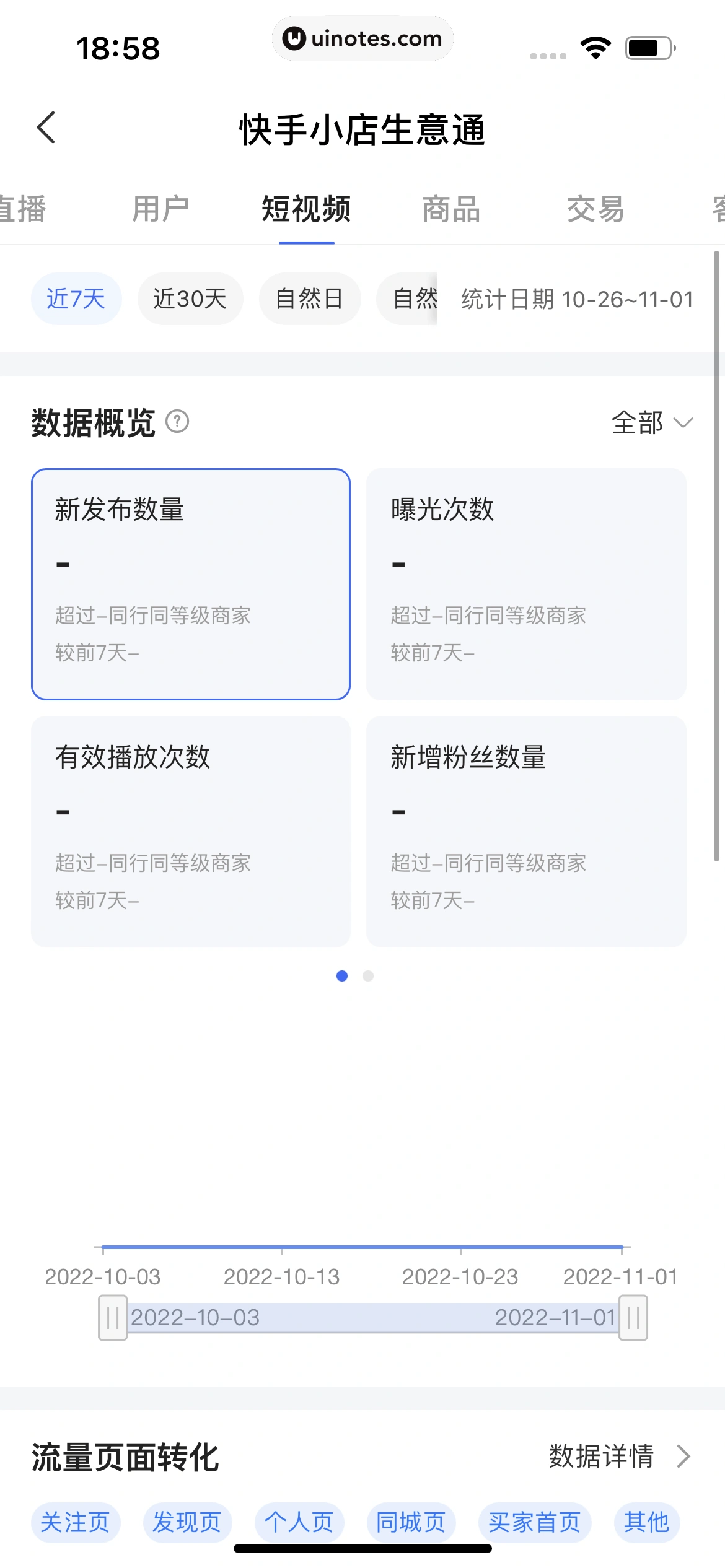Open the 直播 tab
The width and height of the screenshot is (725, 1568).
(22, 209)
